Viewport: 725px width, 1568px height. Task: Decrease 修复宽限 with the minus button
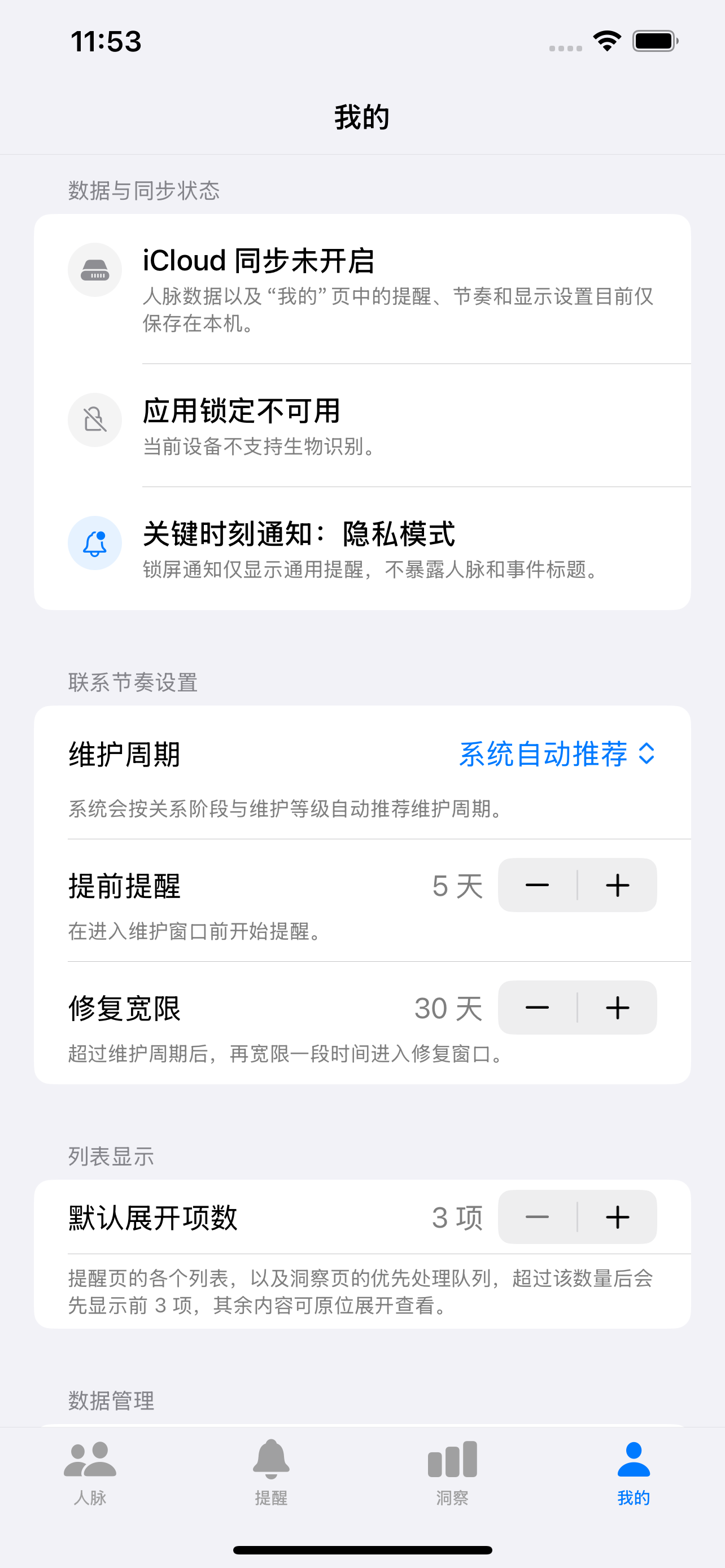[x=538, y=1008]
